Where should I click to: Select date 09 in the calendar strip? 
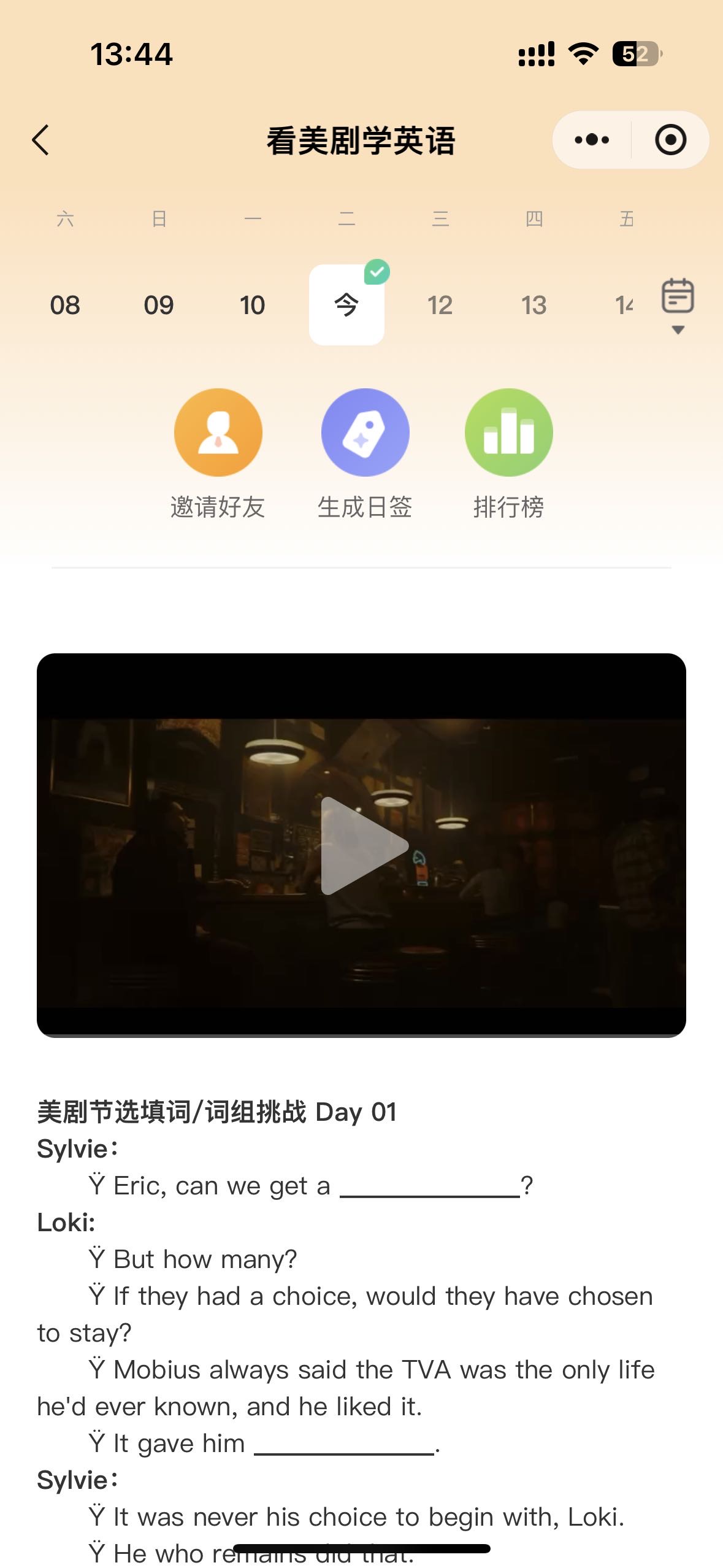pos(159,305)
